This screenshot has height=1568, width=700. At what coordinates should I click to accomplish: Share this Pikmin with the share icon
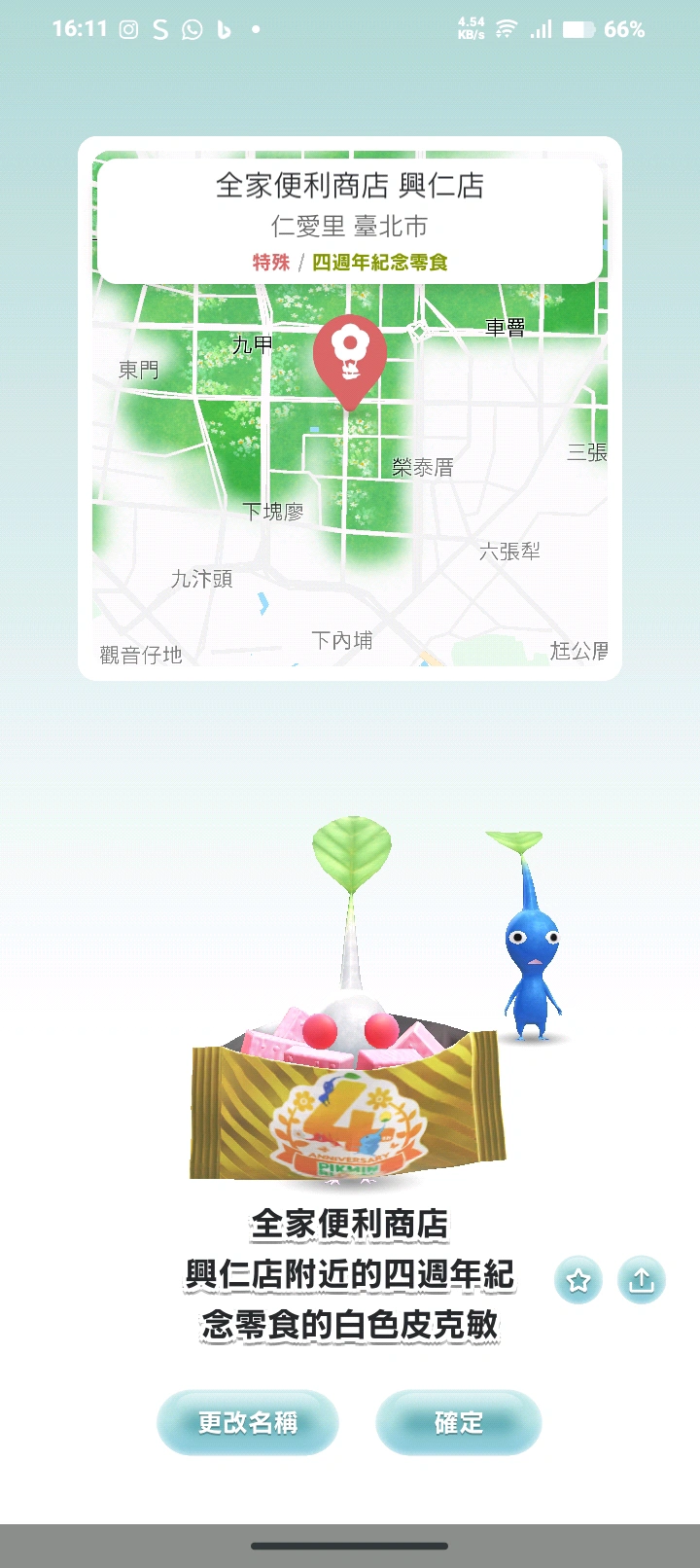(642, 1280)
